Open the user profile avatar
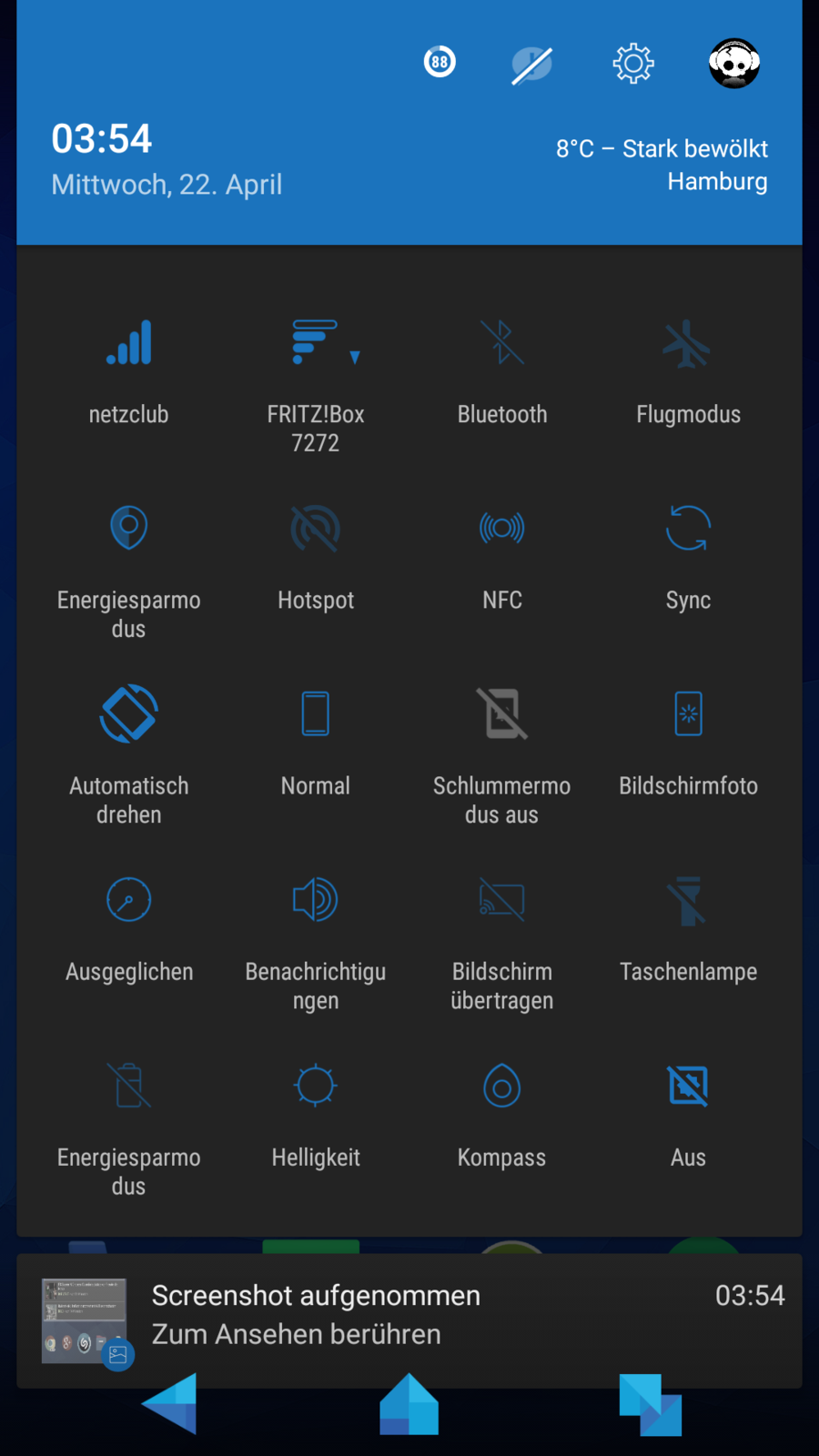Screen dimensions: 819x1456 (x=733, y=64)
